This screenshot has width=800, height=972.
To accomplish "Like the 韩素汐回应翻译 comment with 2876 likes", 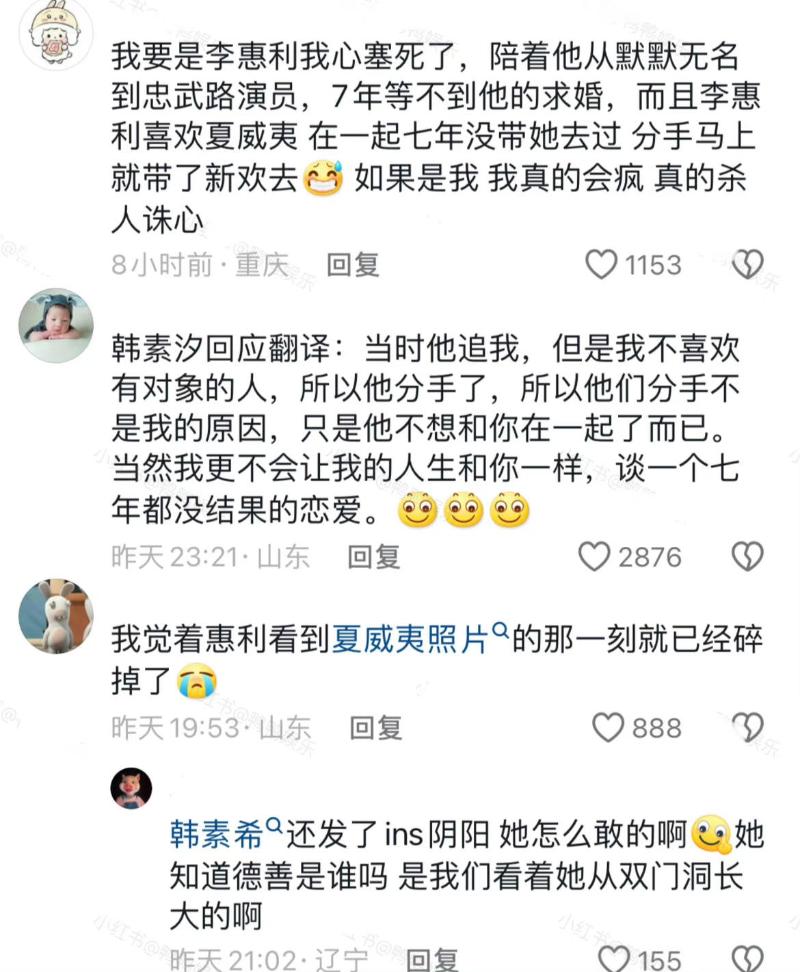I will point(595,557).
